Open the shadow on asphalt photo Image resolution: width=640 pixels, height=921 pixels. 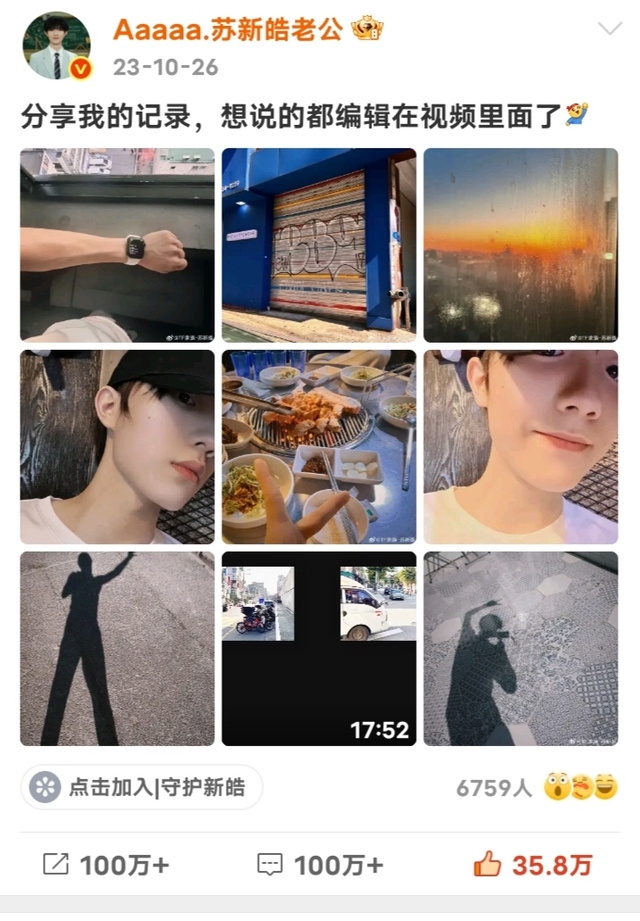[x=117, y=648]
